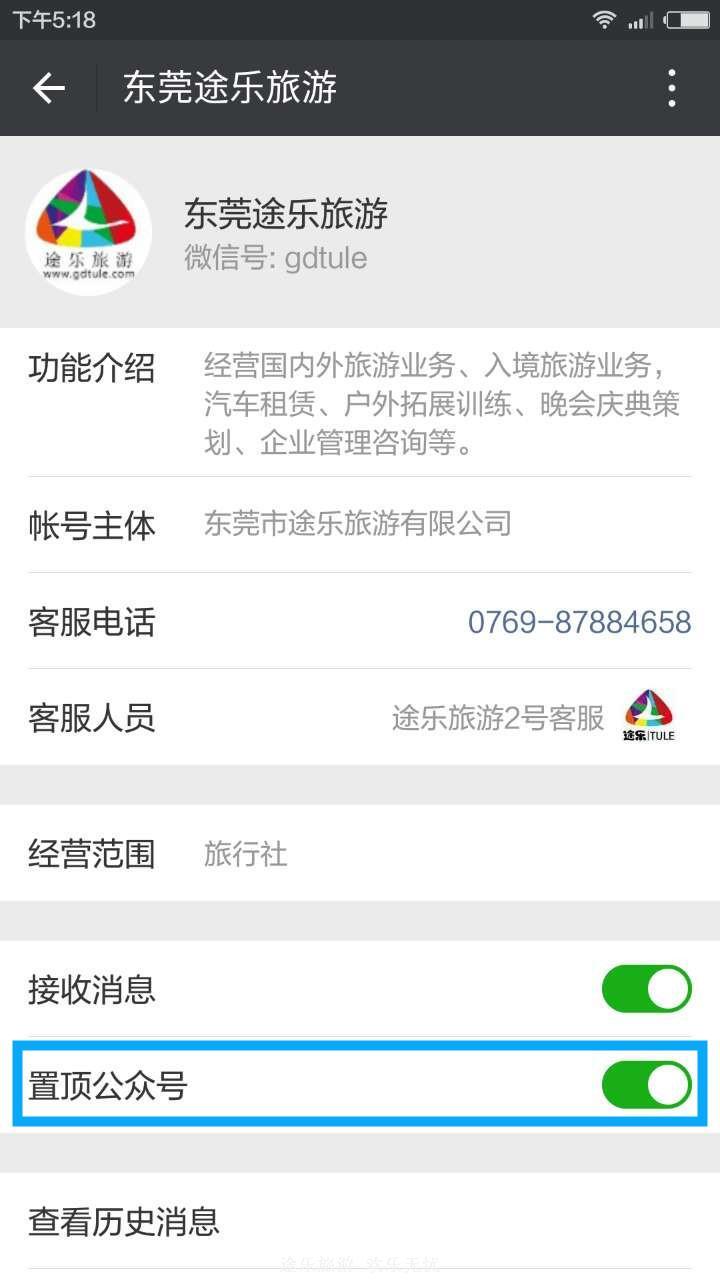The width and height of the screenshot is (720, 1280).
Task: Open the three-dot overflow menu
Action: pyautogui.click(x=672, y=88)
